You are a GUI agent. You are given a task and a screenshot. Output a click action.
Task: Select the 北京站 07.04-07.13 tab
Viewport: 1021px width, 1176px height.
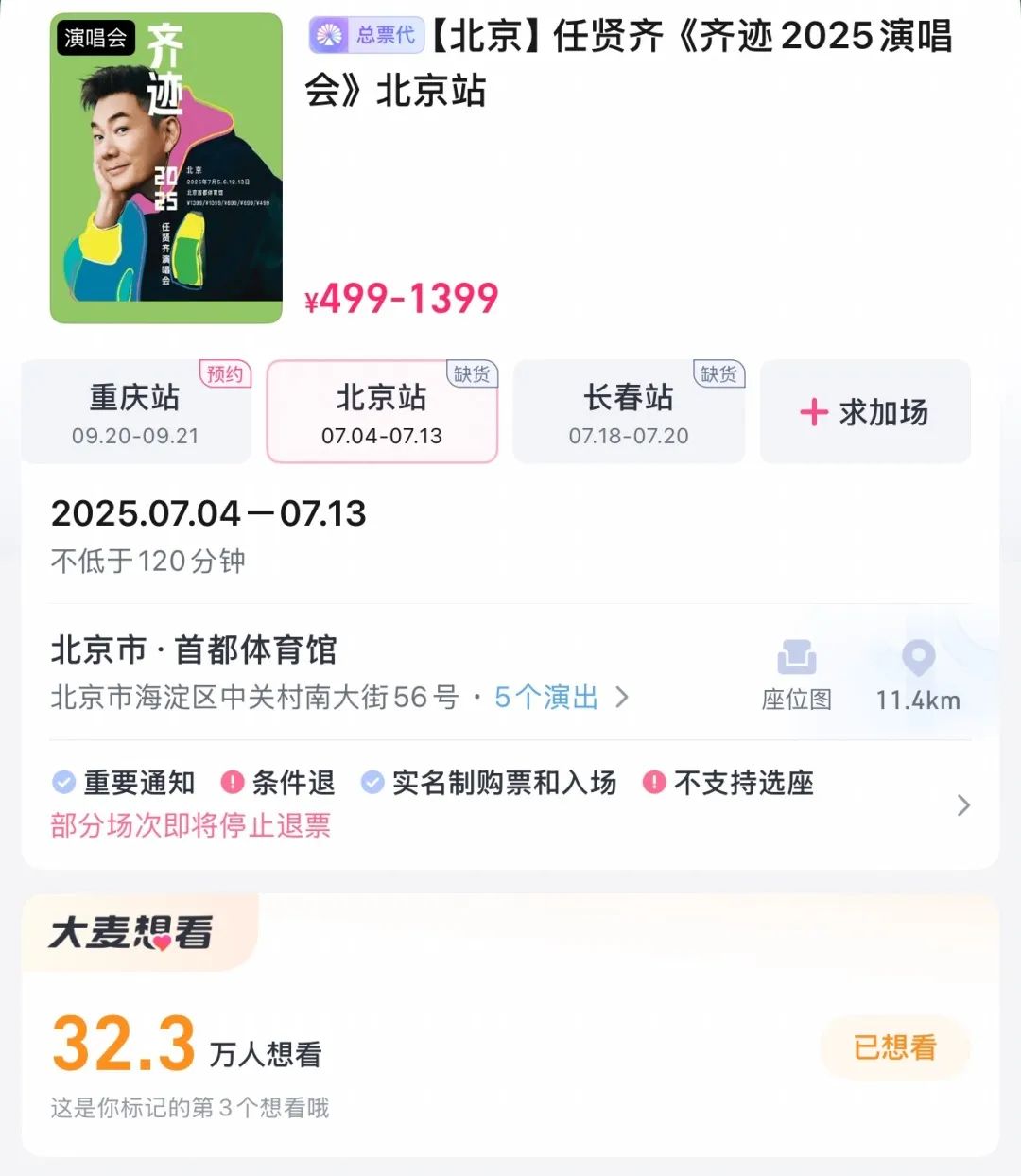click(382, 412)
